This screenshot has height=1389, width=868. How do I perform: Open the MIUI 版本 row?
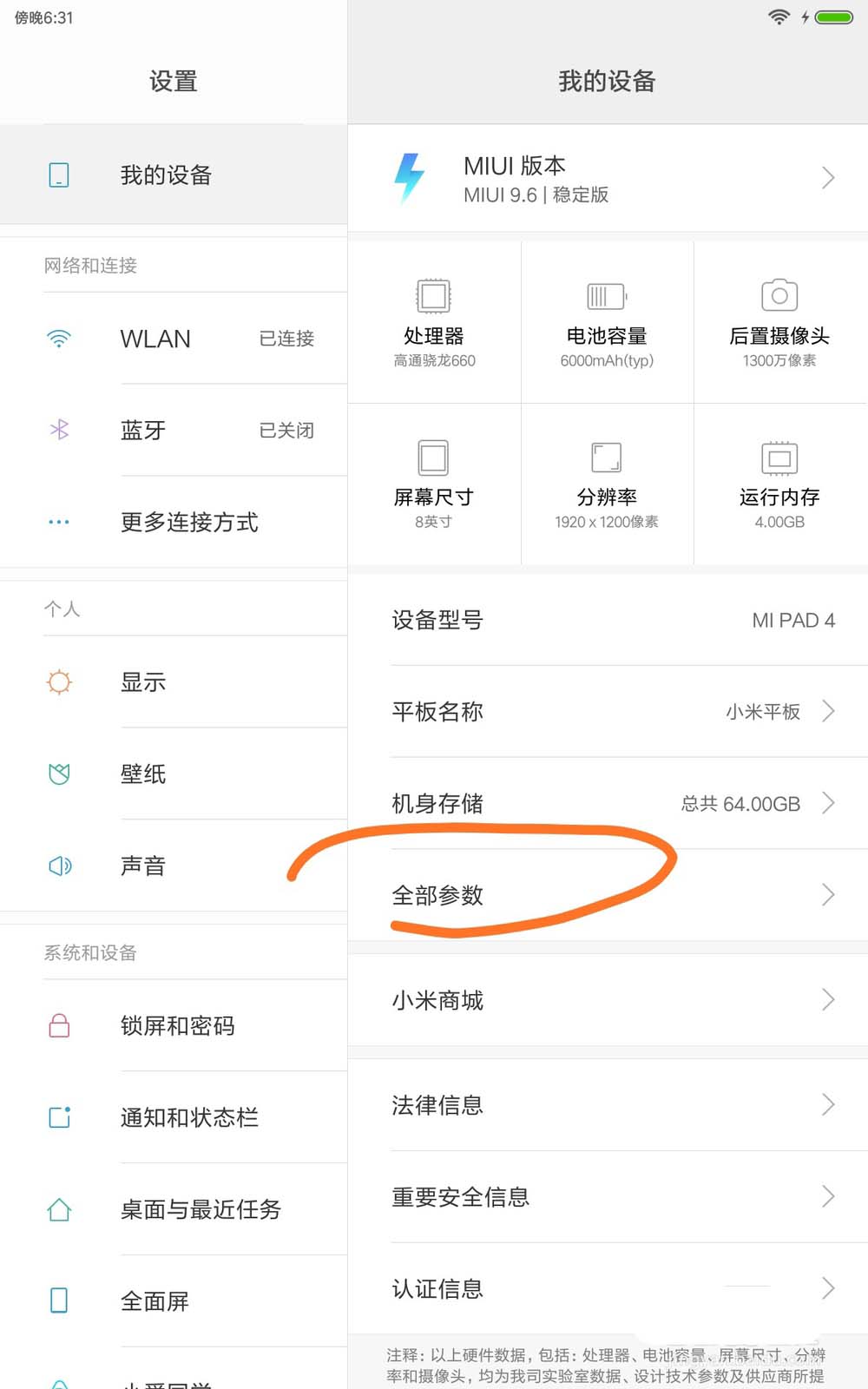pyautogui.click(x=608, y=179)
